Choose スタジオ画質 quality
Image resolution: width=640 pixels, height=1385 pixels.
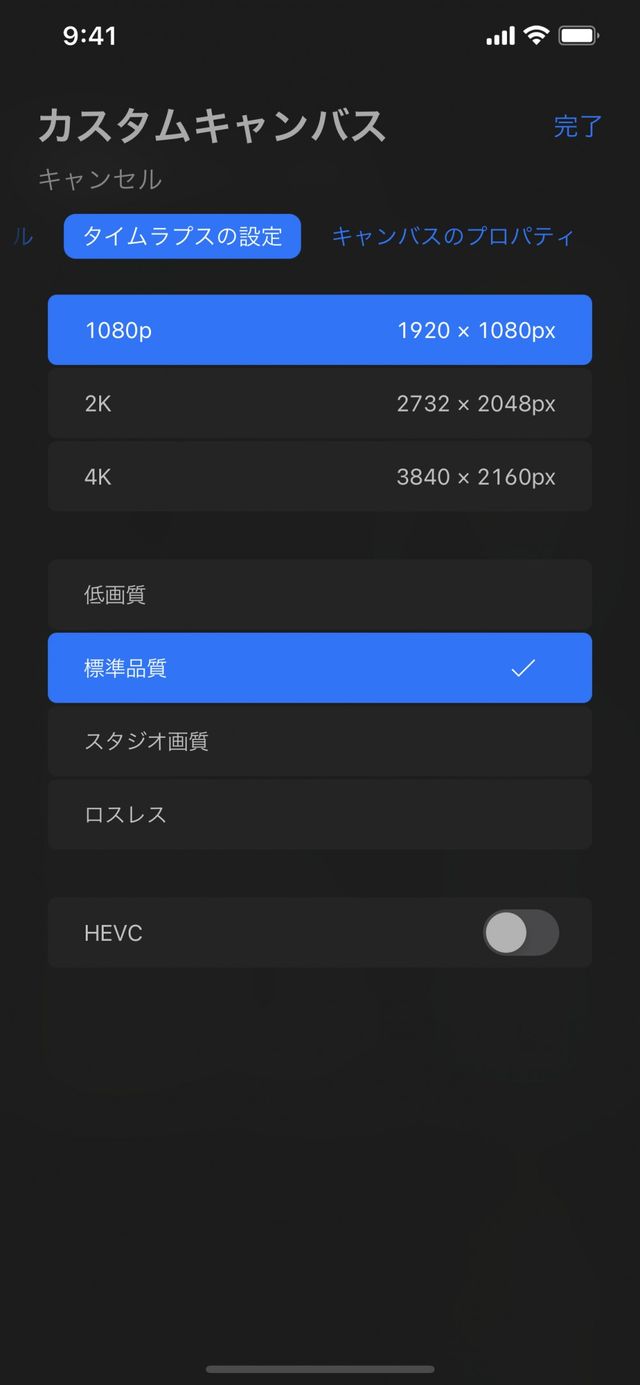[320, 741]
